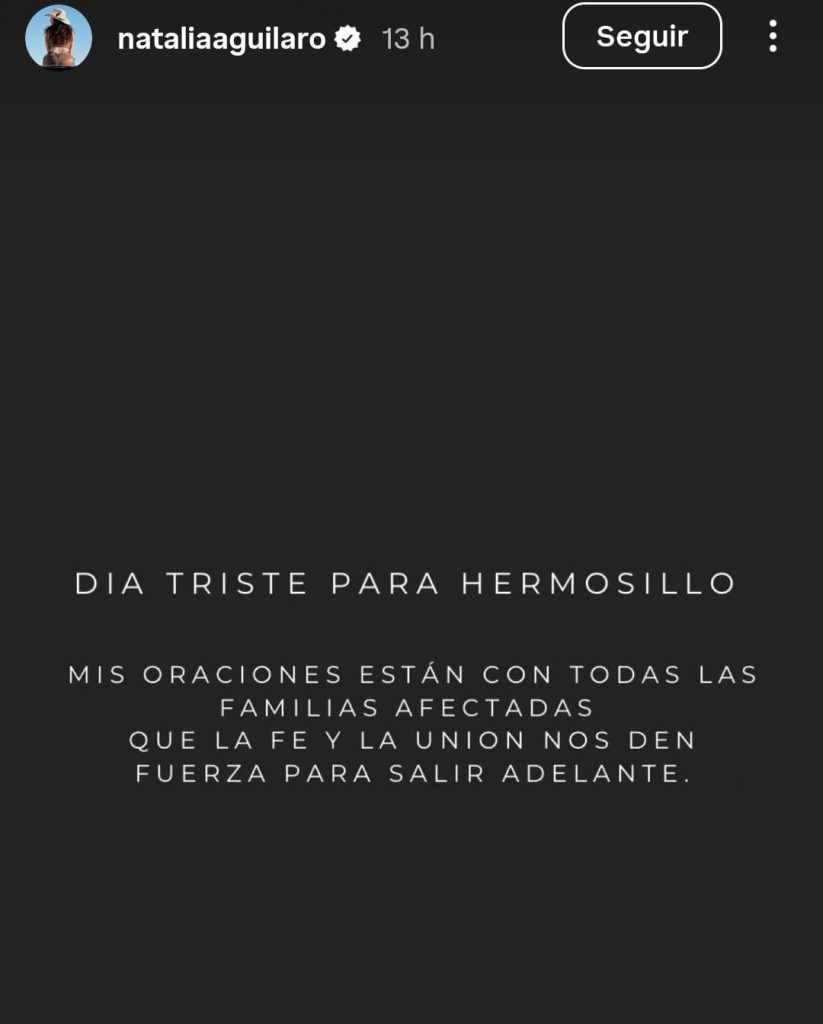Open nataliaaguilaro's profile picture
823x1024 pixels.
click(x=59, y=38)
